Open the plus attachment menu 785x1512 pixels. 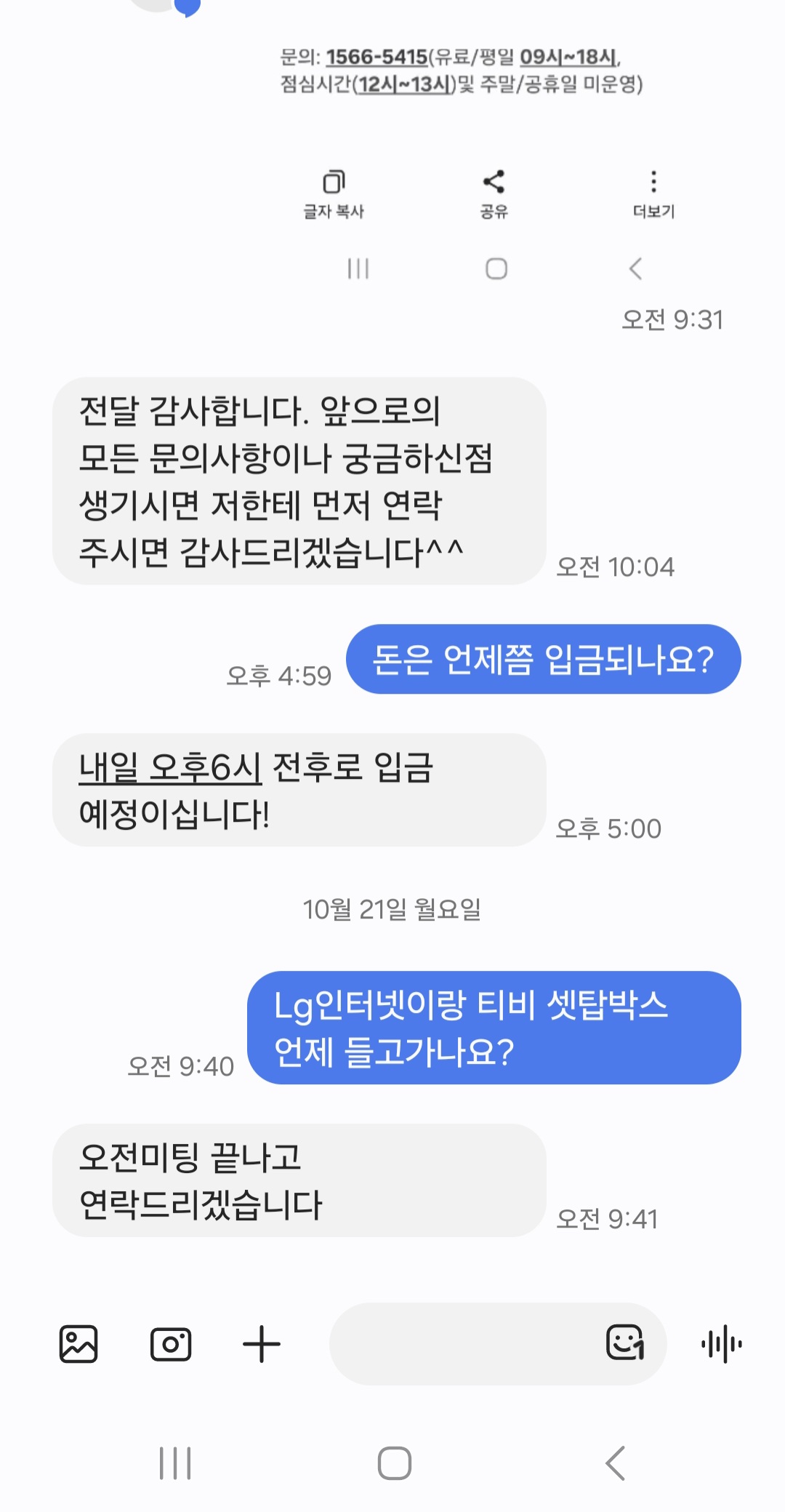262,1344
